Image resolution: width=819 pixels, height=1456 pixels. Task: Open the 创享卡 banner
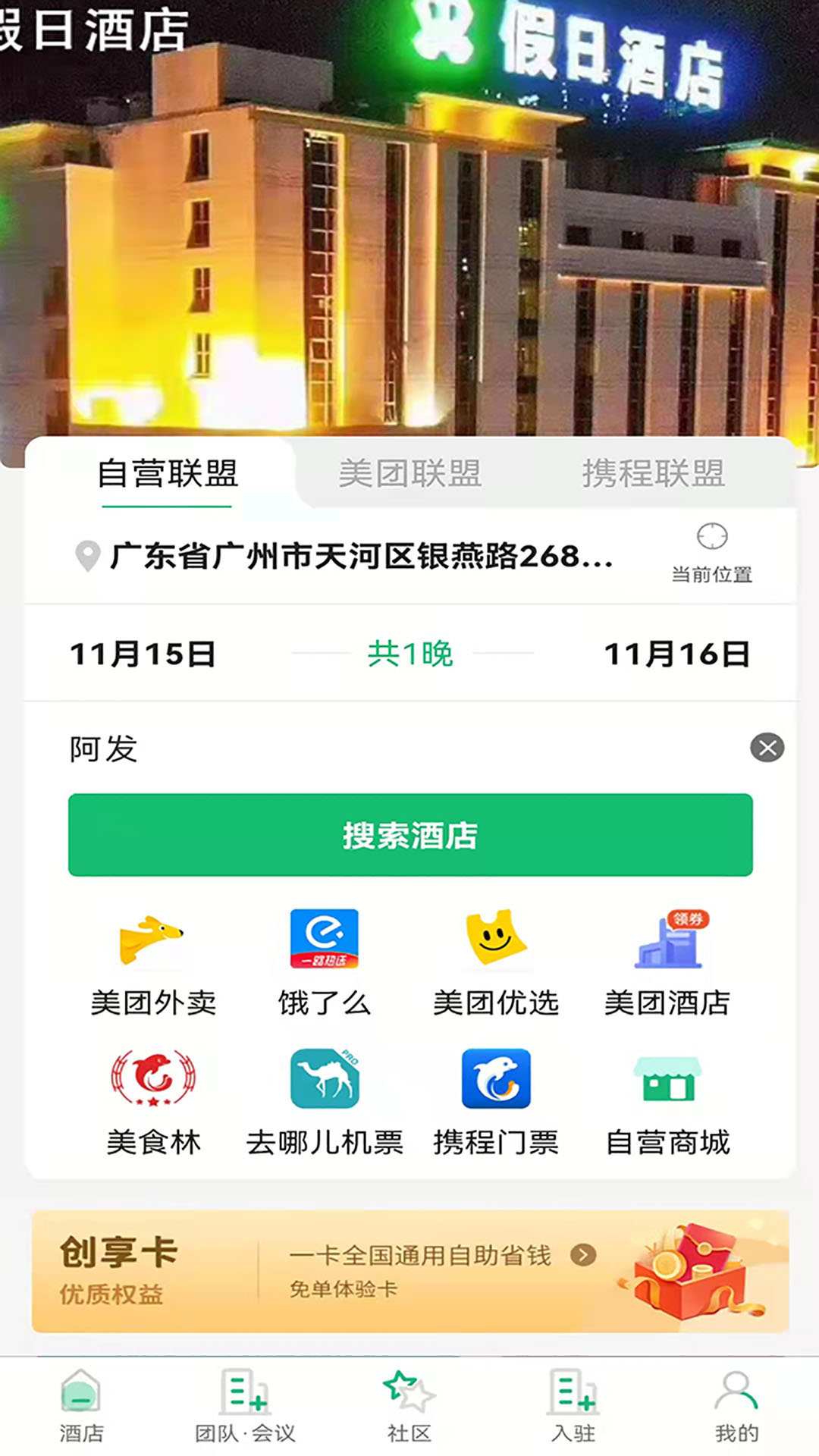point(410,1271)
